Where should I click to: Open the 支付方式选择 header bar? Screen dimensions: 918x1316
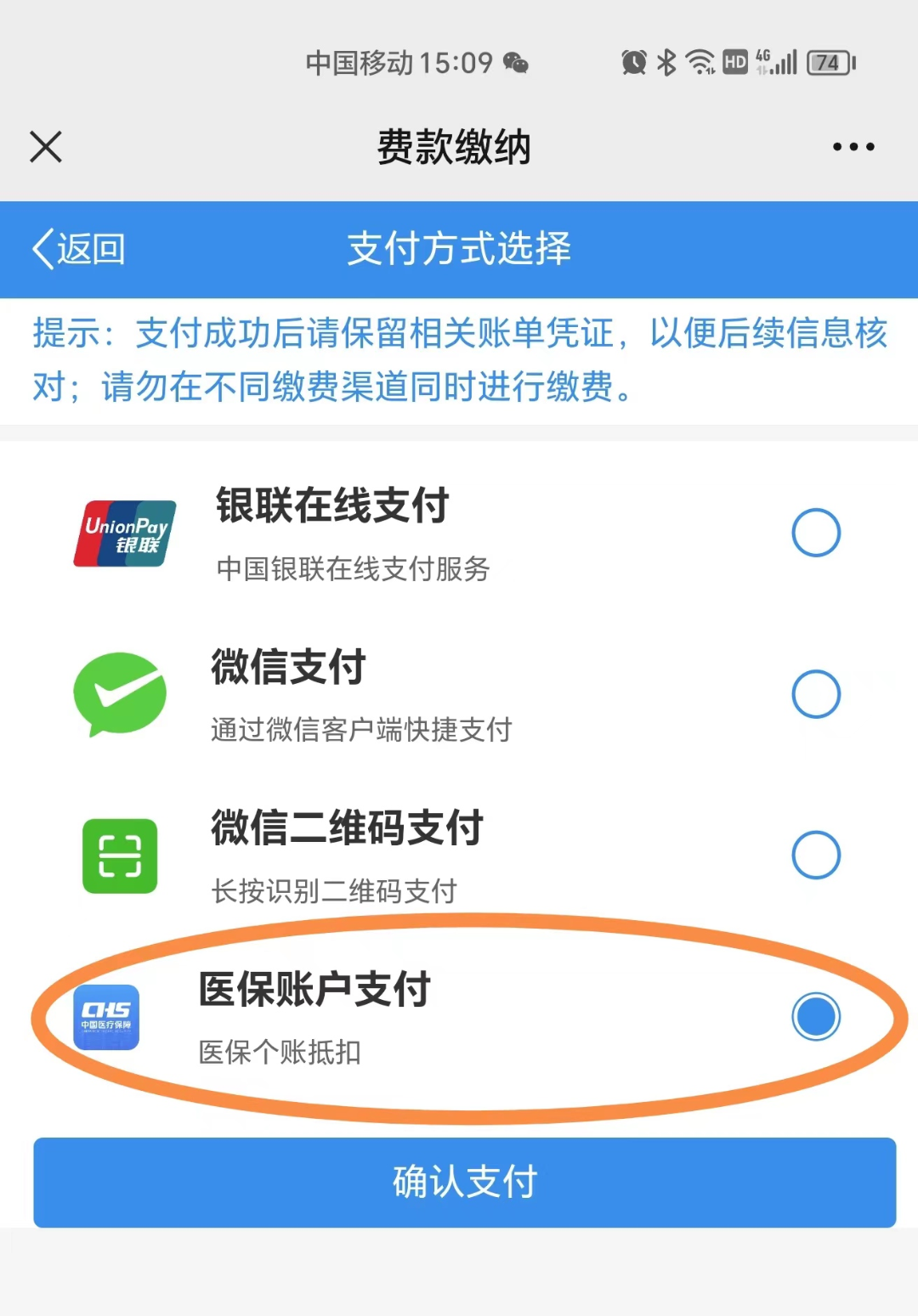click(x=459, y=249)
